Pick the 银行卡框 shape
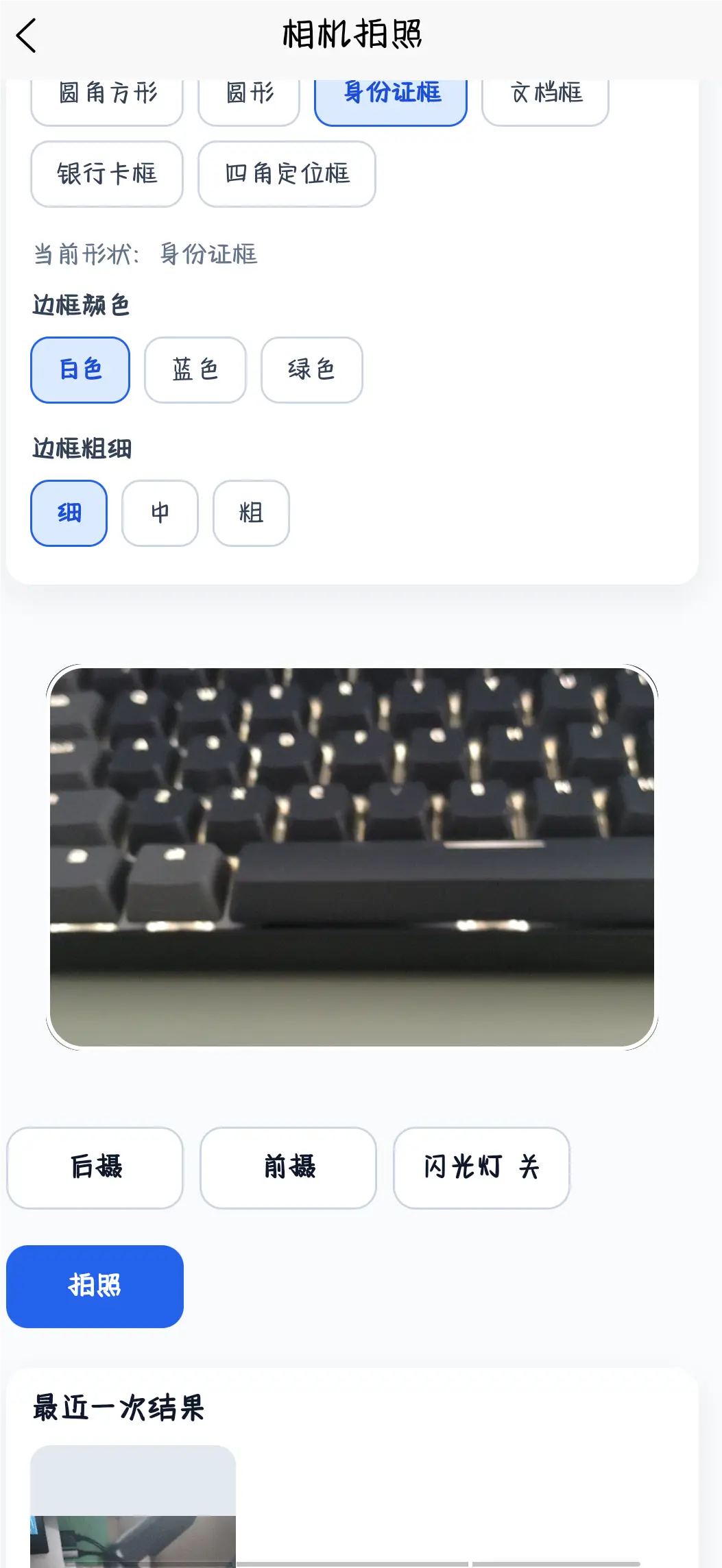Image resolution: width=722 pixels, height=1568 pixels. click(107, 174)
